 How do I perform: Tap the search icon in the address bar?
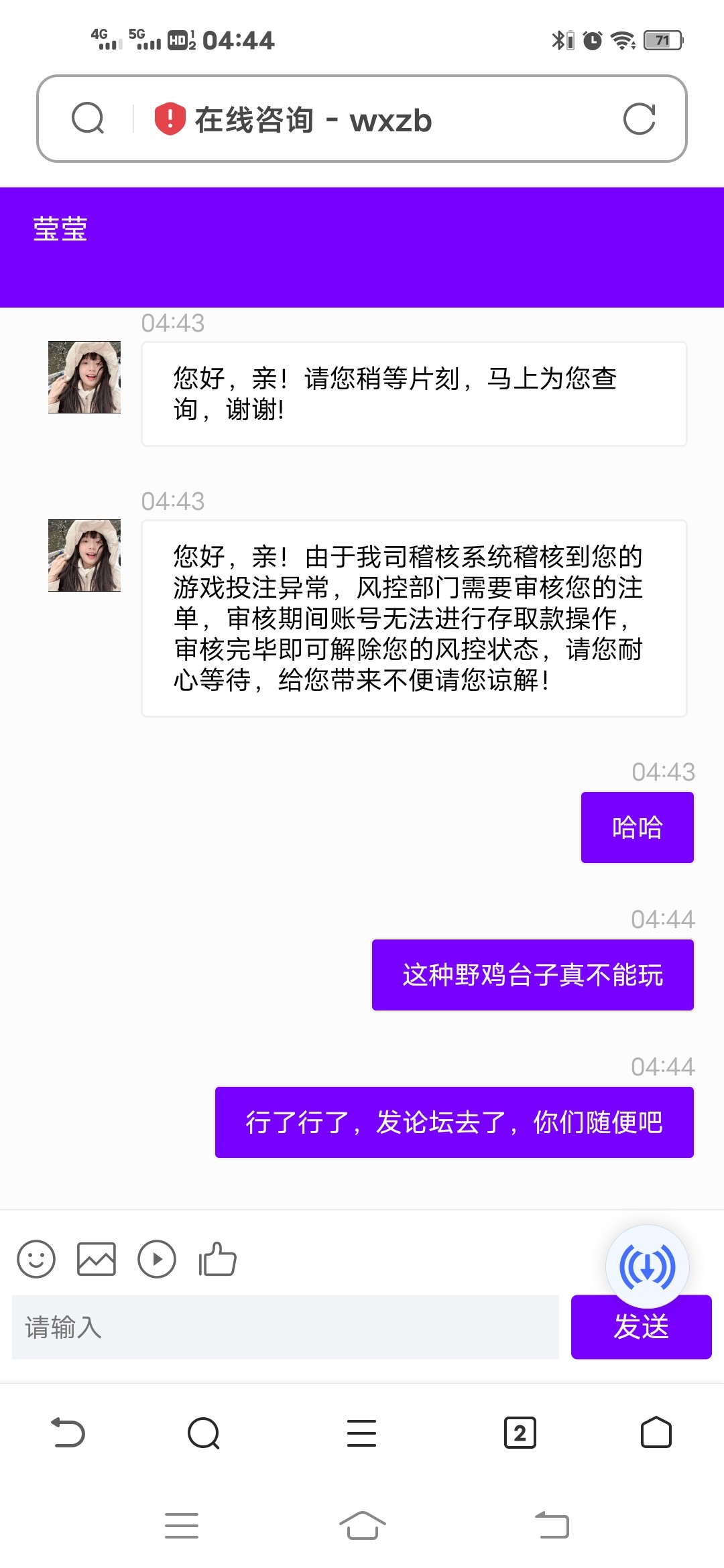[88, 119]
